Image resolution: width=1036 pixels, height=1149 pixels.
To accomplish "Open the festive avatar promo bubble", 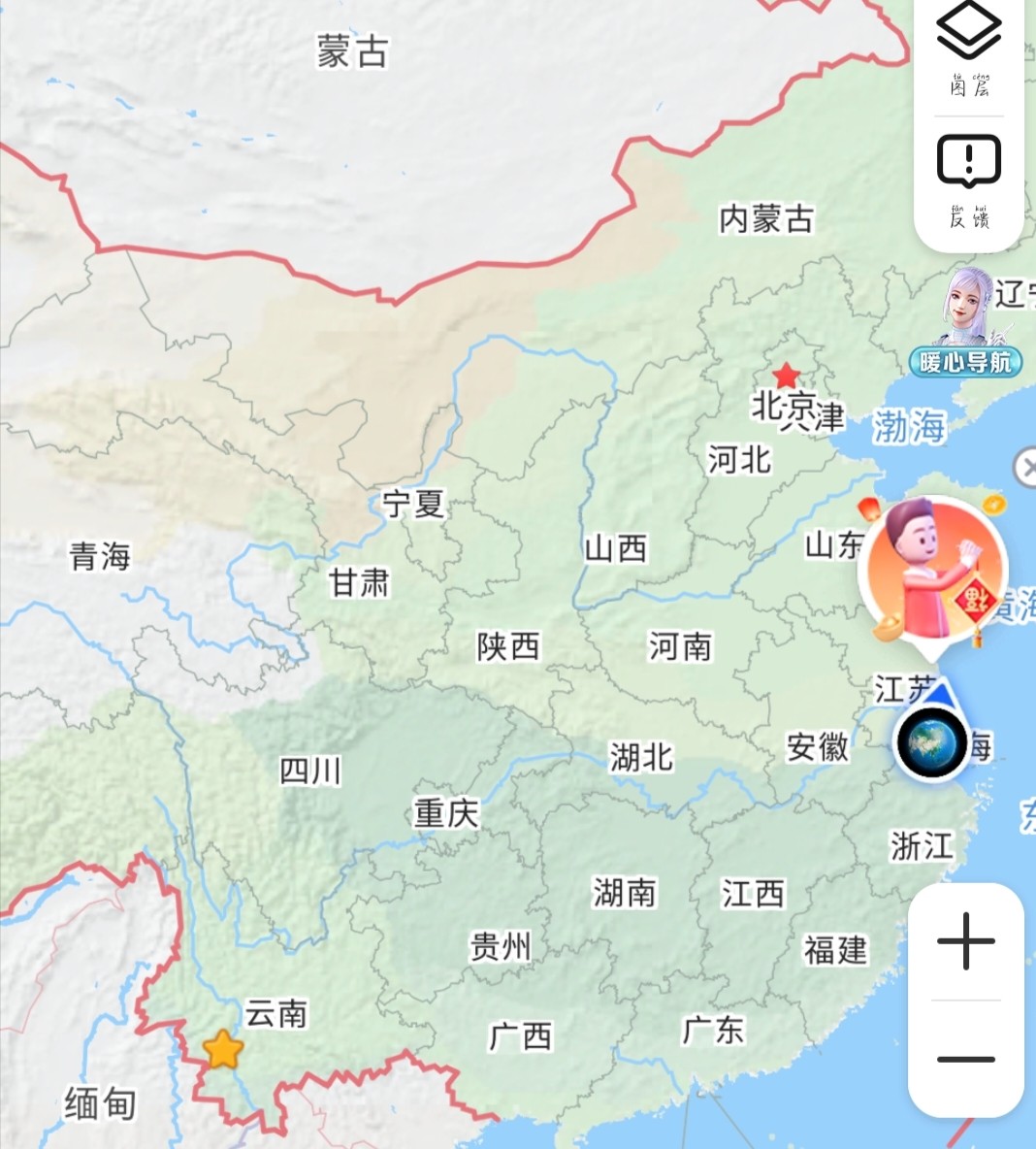I will point(933,571).
